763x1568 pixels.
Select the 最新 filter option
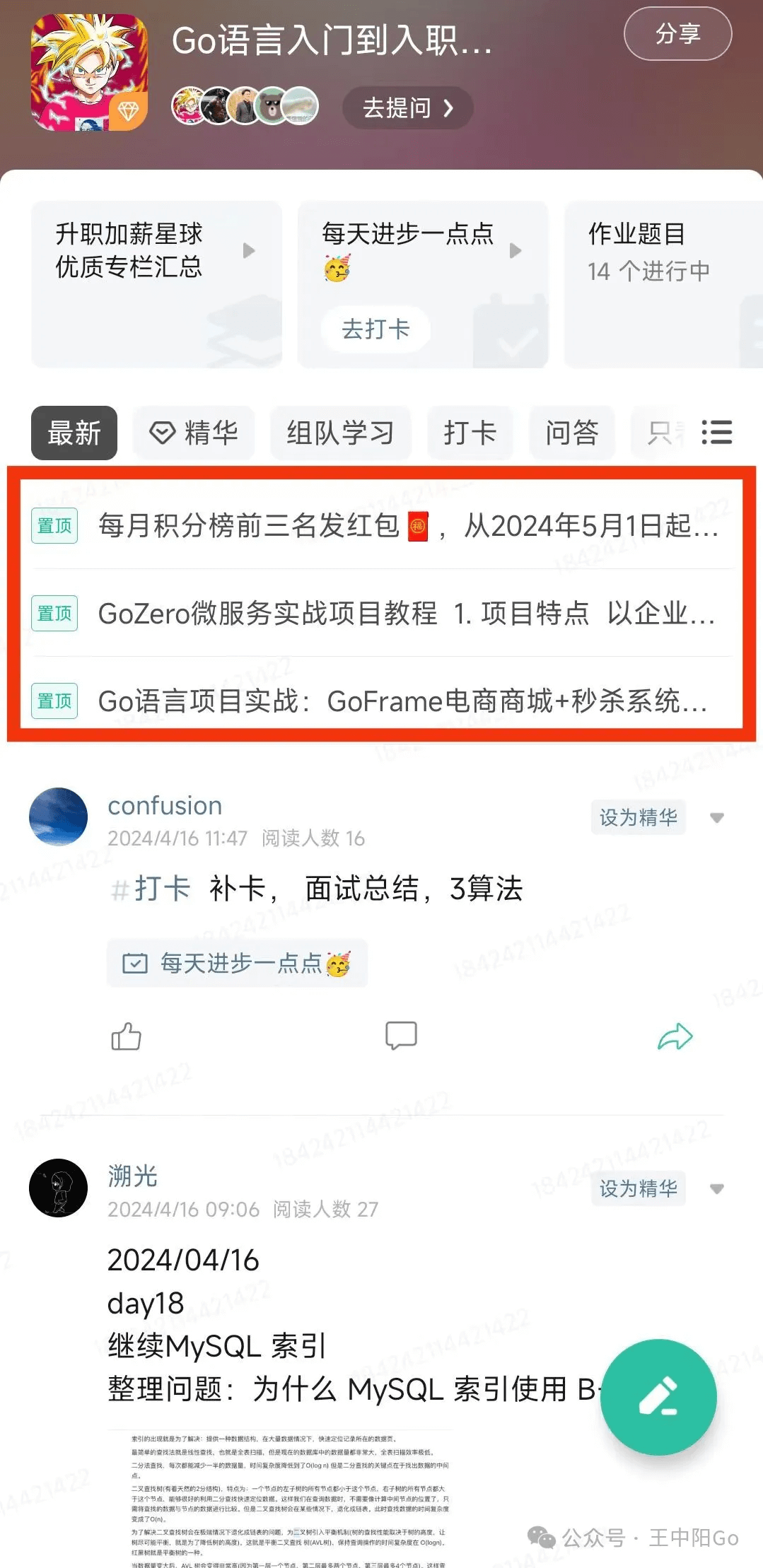74,433
